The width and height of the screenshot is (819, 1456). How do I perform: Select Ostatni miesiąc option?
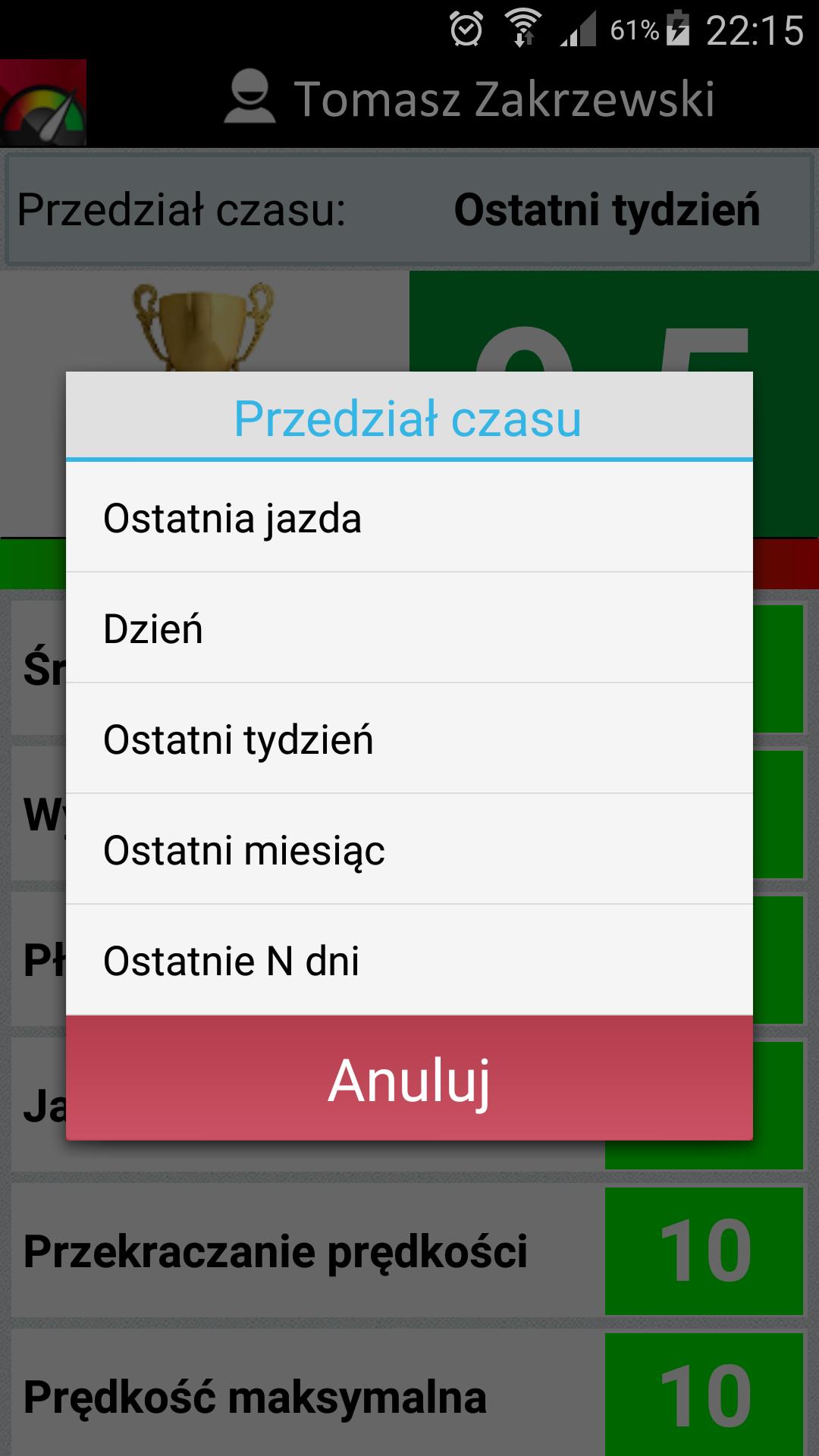click(409, 850)
